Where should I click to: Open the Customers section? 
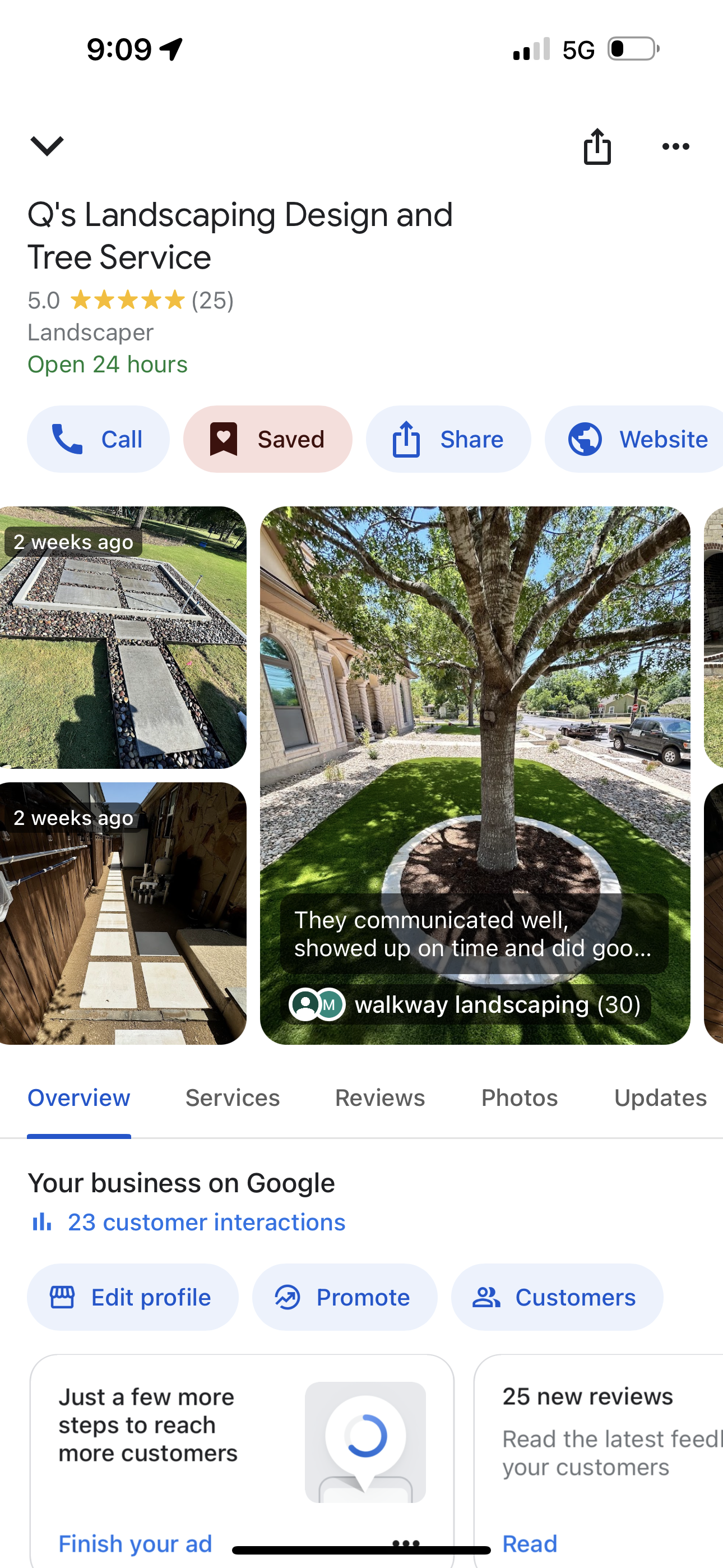click(556, 1297)
